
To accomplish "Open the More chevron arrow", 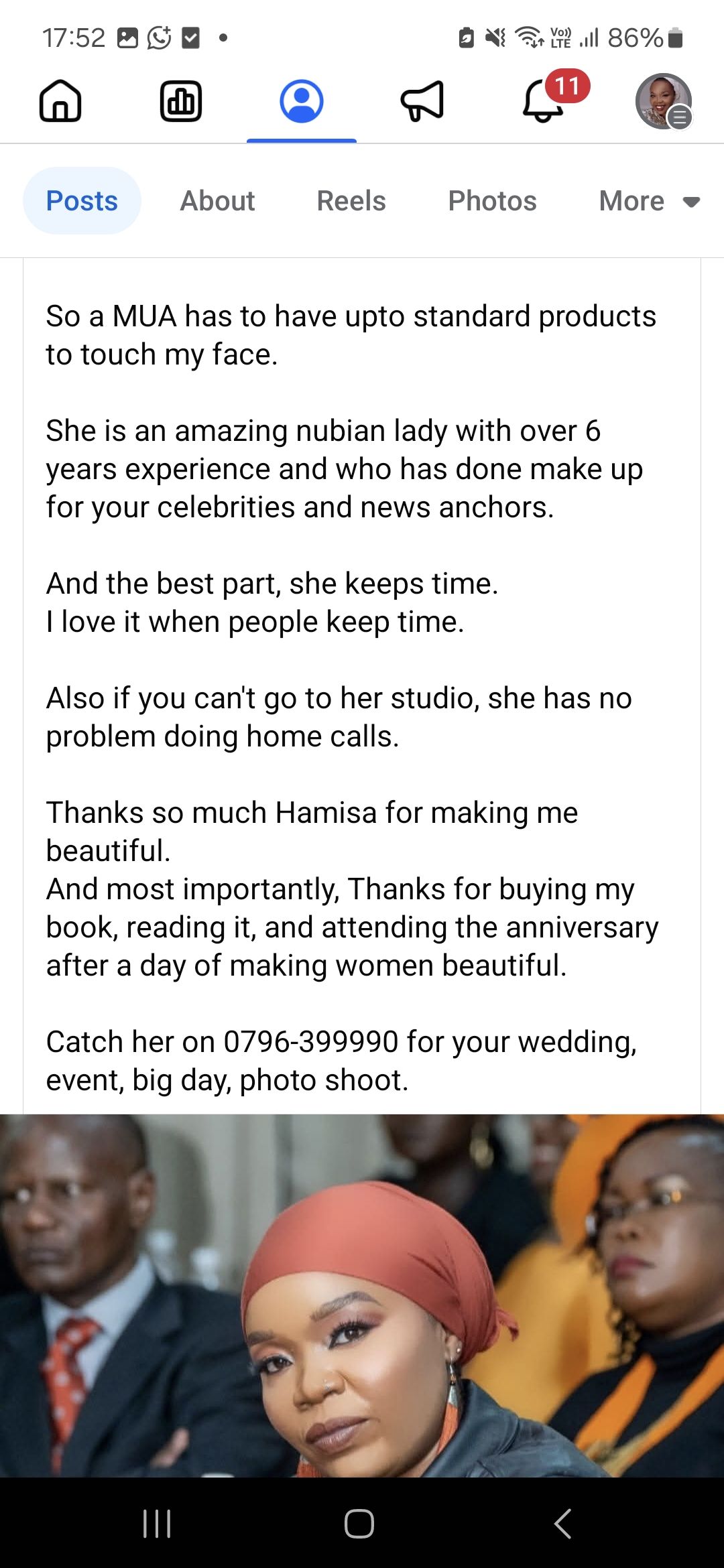I will coord(692,202).
